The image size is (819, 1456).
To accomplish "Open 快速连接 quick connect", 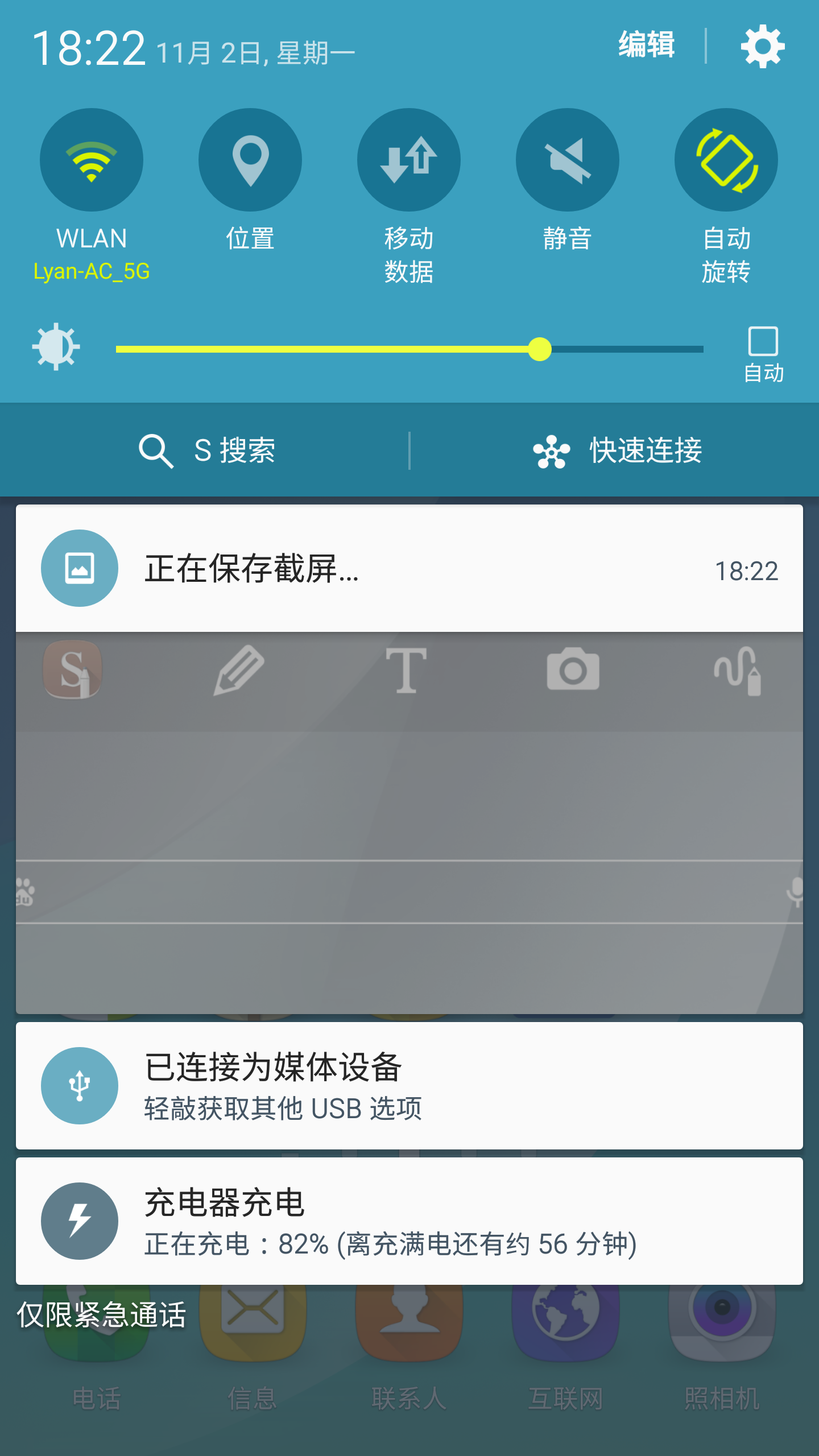I will (x=617, y=450).
